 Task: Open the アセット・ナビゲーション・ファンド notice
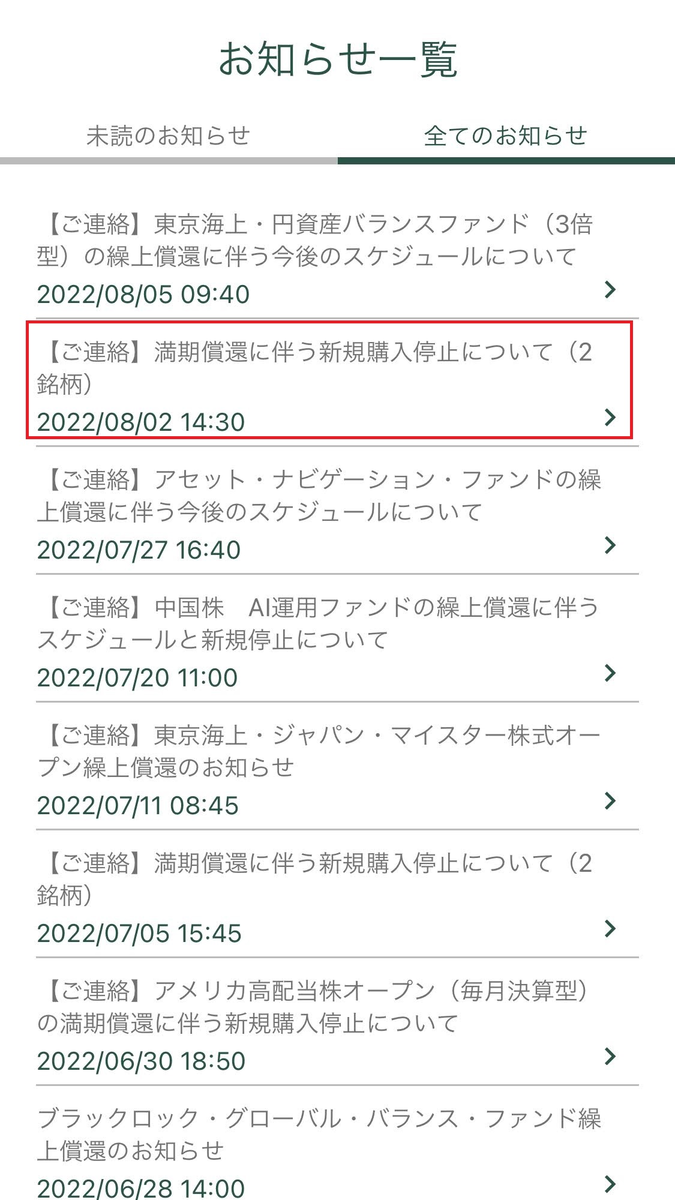337,513
